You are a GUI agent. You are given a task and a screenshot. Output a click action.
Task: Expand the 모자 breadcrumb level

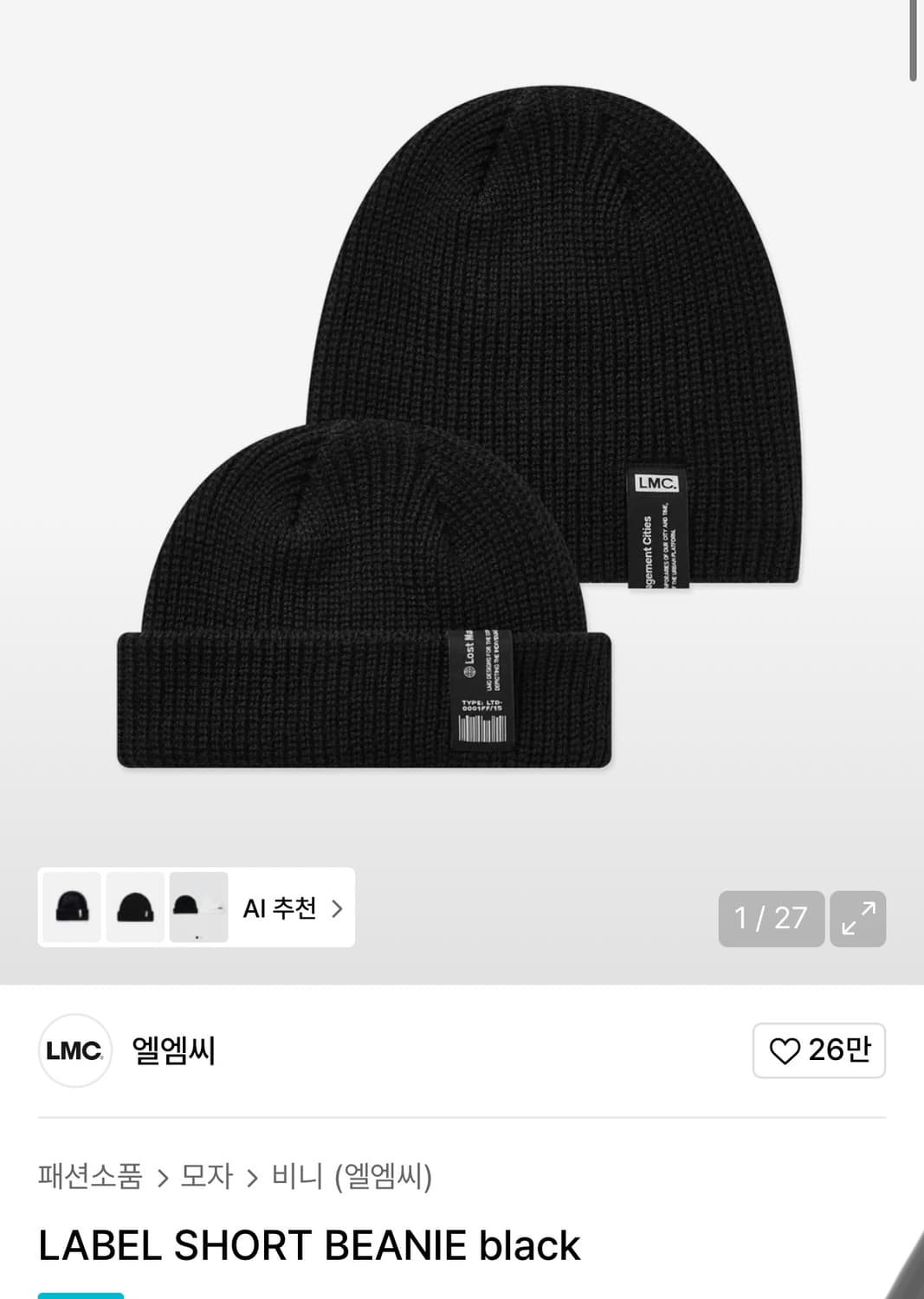pos(207,1175)
